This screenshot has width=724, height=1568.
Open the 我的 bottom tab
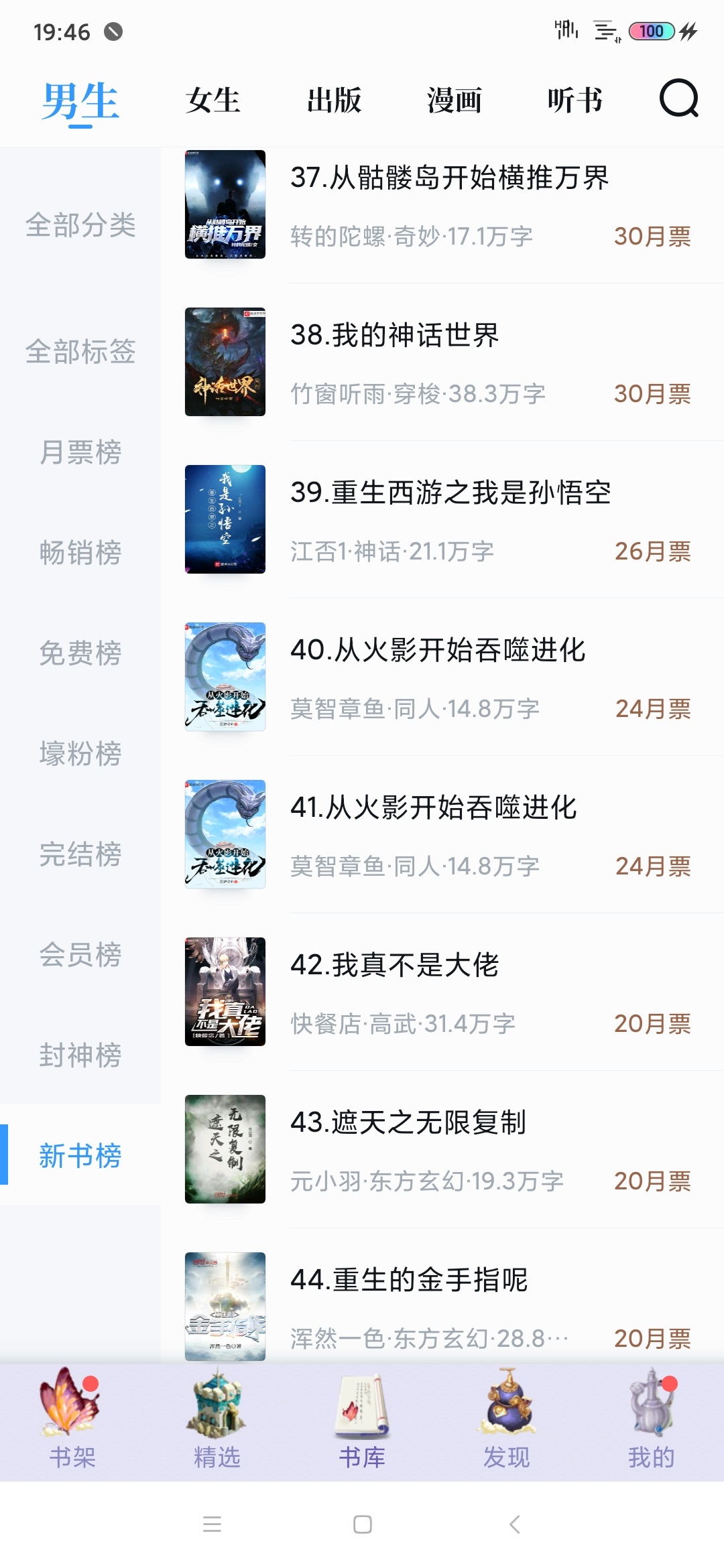[652, 1421]
